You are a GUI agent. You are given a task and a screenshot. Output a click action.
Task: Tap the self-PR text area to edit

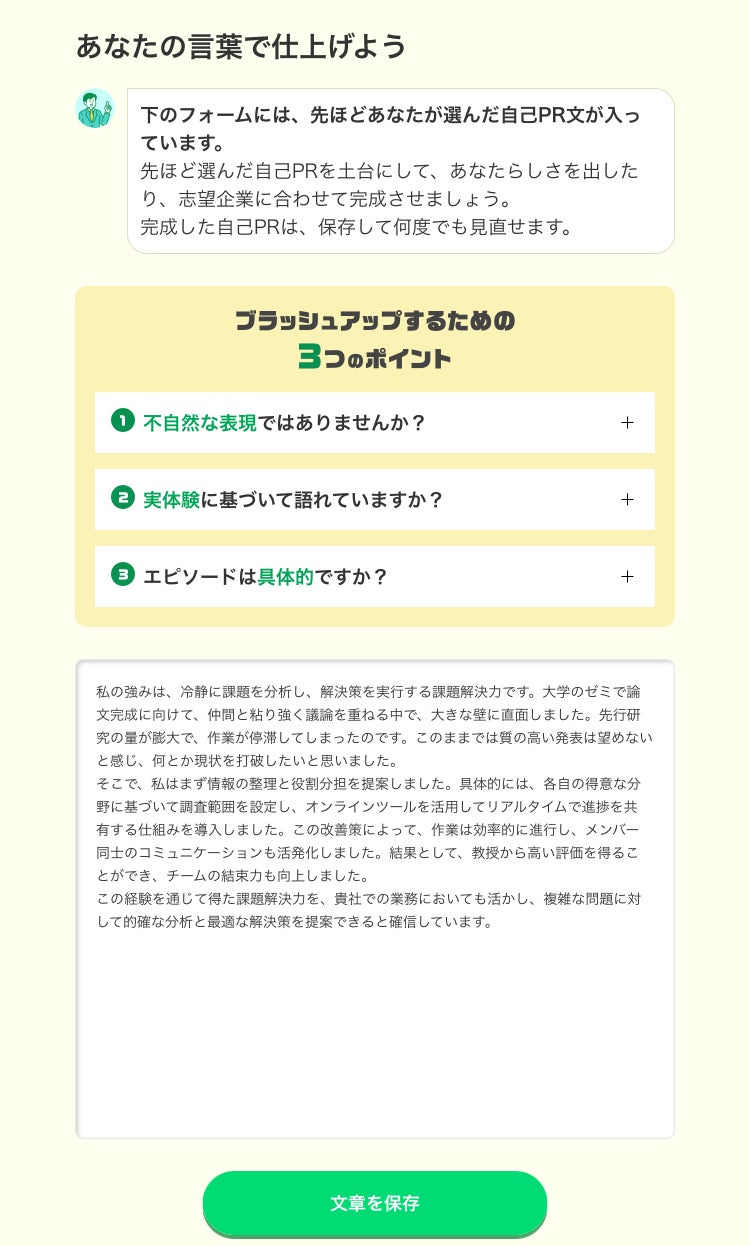374,900
